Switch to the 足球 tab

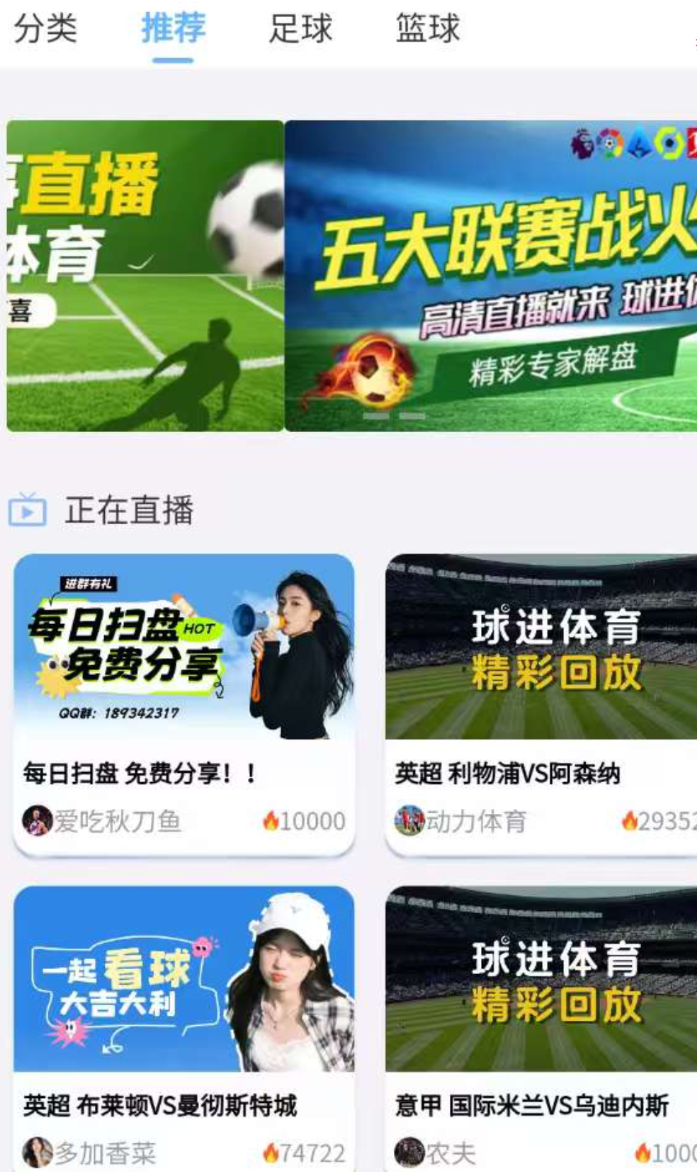(x=300, y=28)
